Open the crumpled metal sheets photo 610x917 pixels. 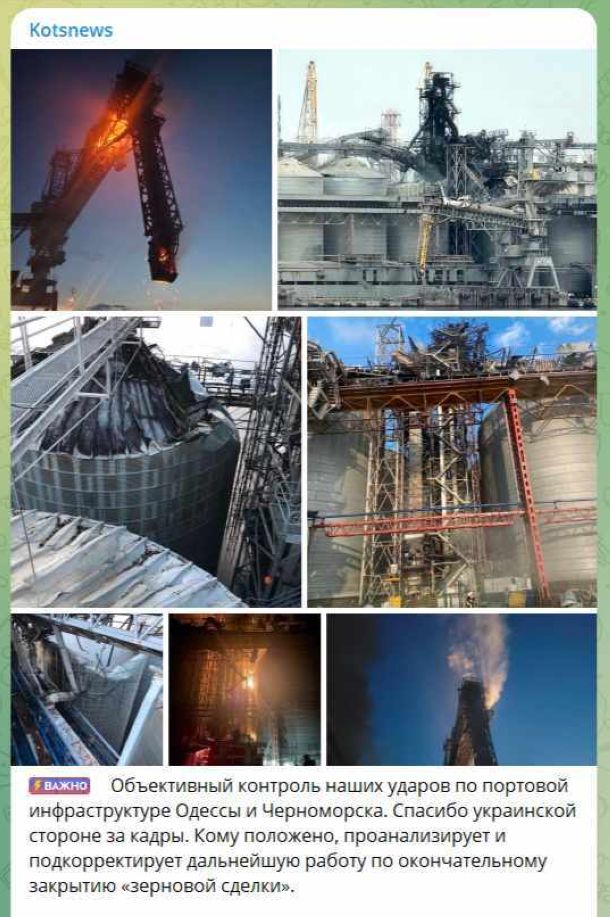pos(87,690)
